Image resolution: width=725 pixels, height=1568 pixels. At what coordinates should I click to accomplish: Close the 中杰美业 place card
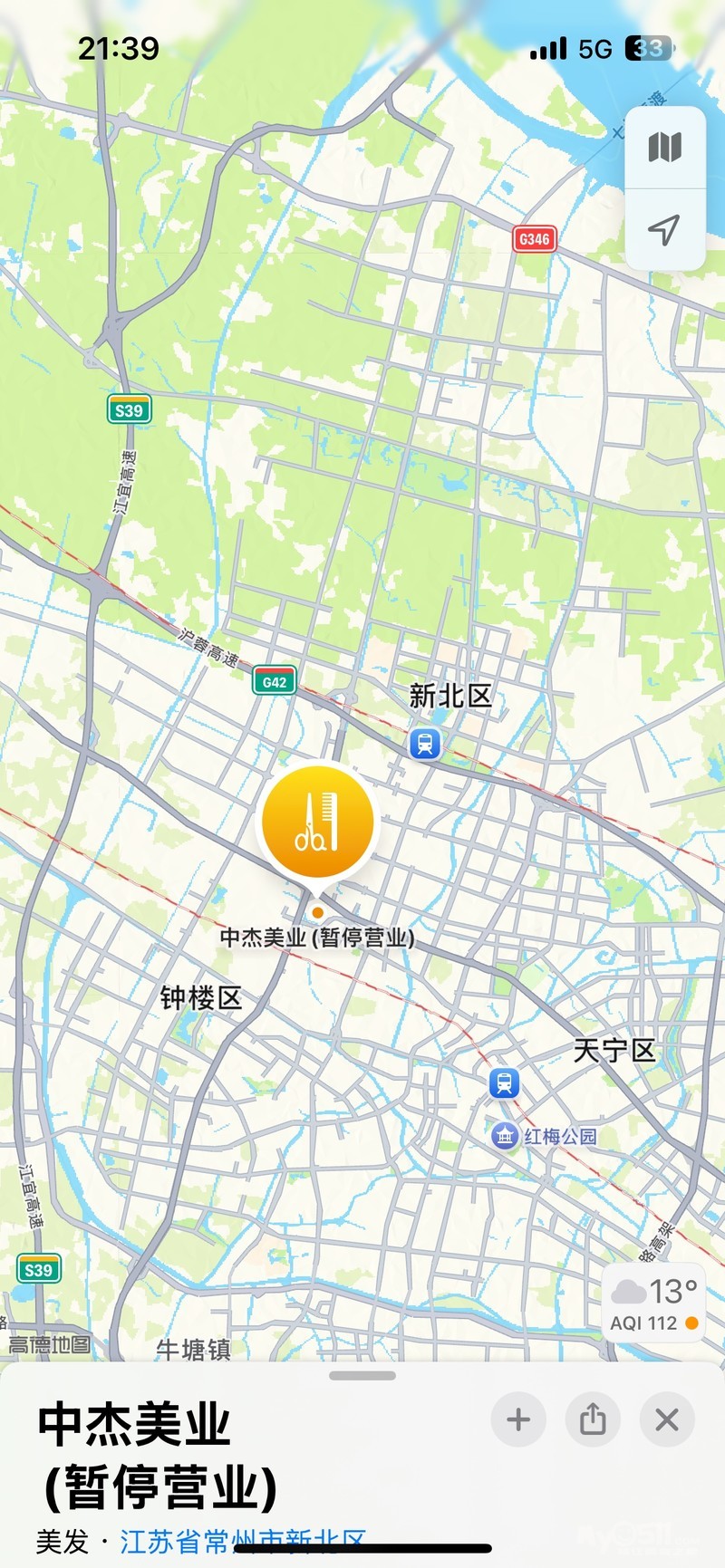click(x=667, y=1419)
